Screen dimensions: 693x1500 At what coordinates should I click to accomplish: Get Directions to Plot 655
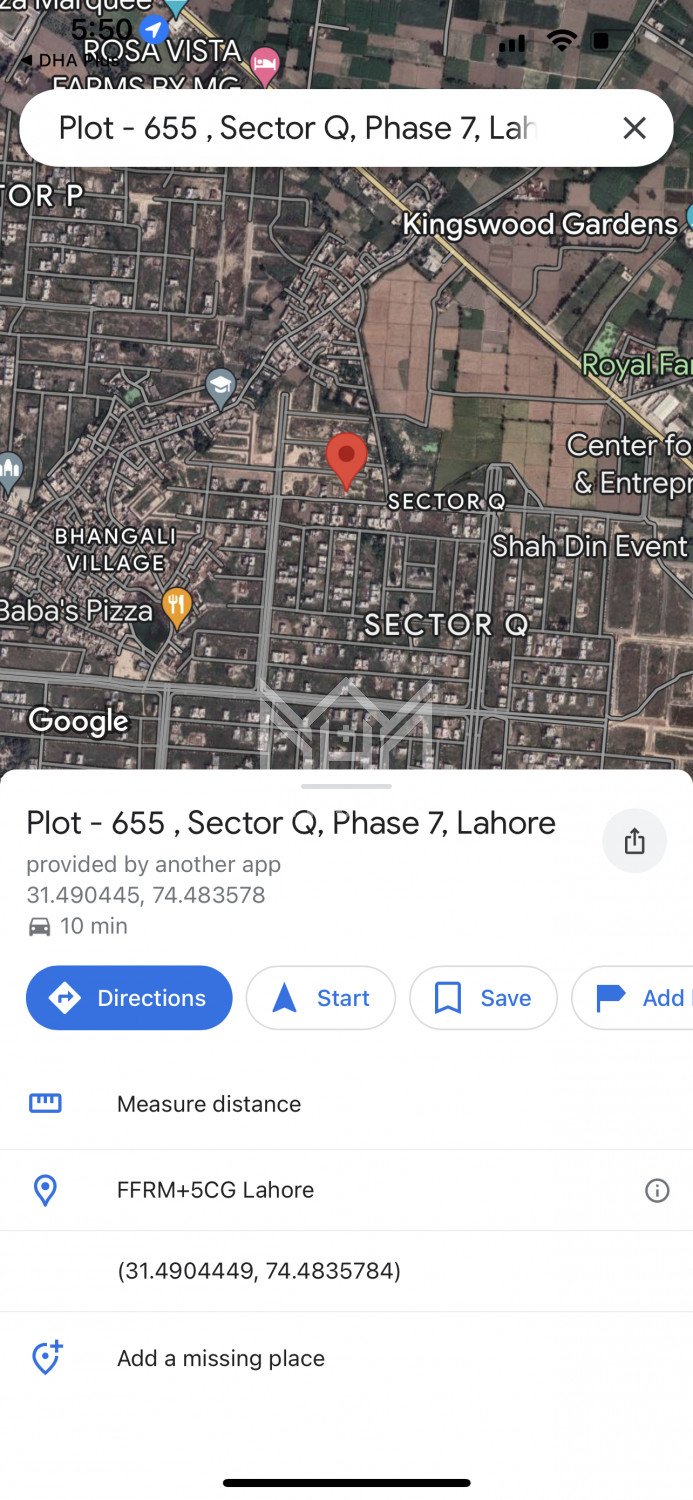click(129, 998)
